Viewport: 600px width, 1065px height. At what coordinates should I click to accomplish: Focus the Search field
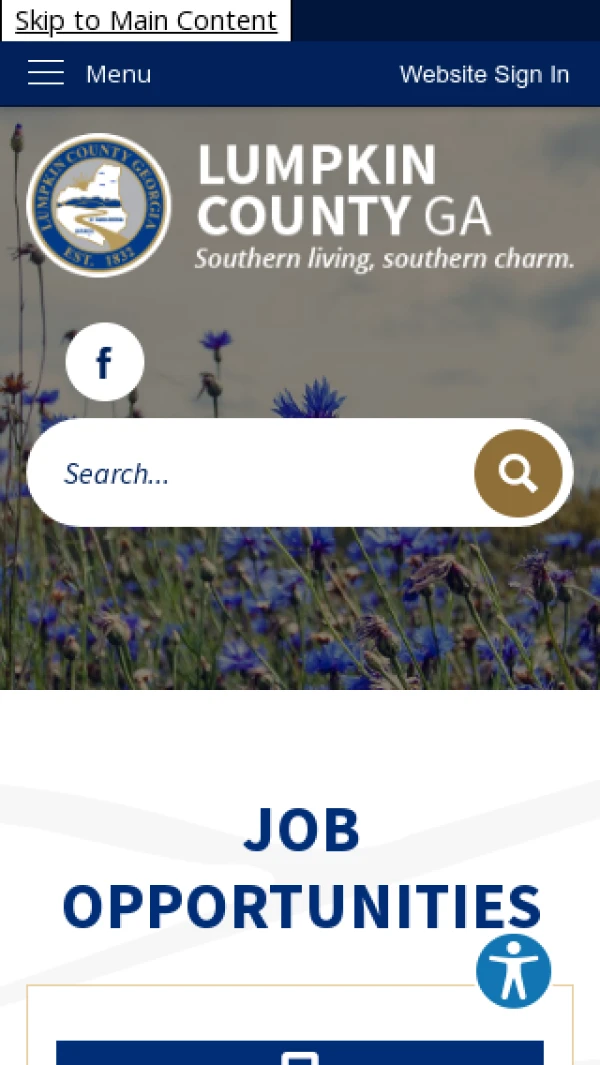tap(250, 473)
